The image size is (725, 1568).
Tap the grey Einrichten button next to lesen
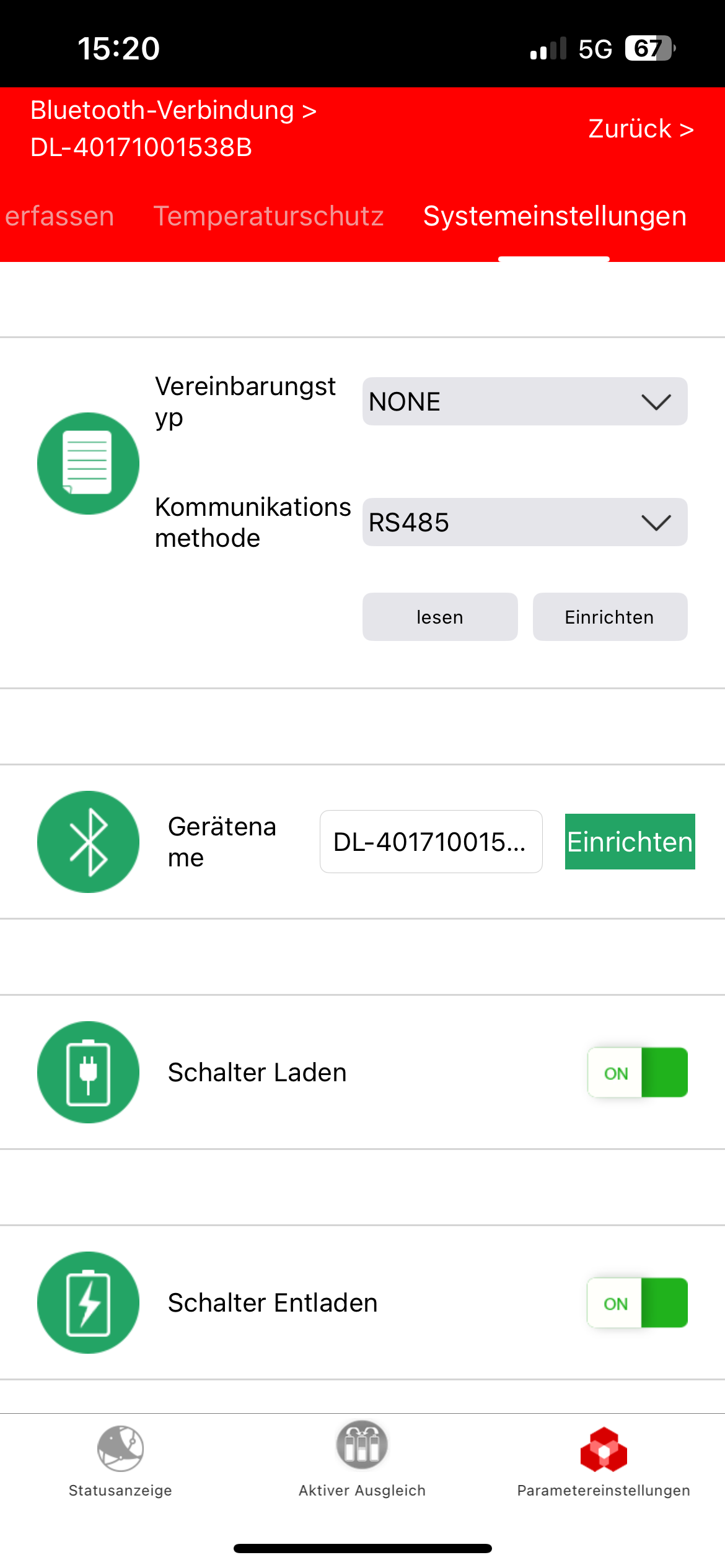coord(610,617)
